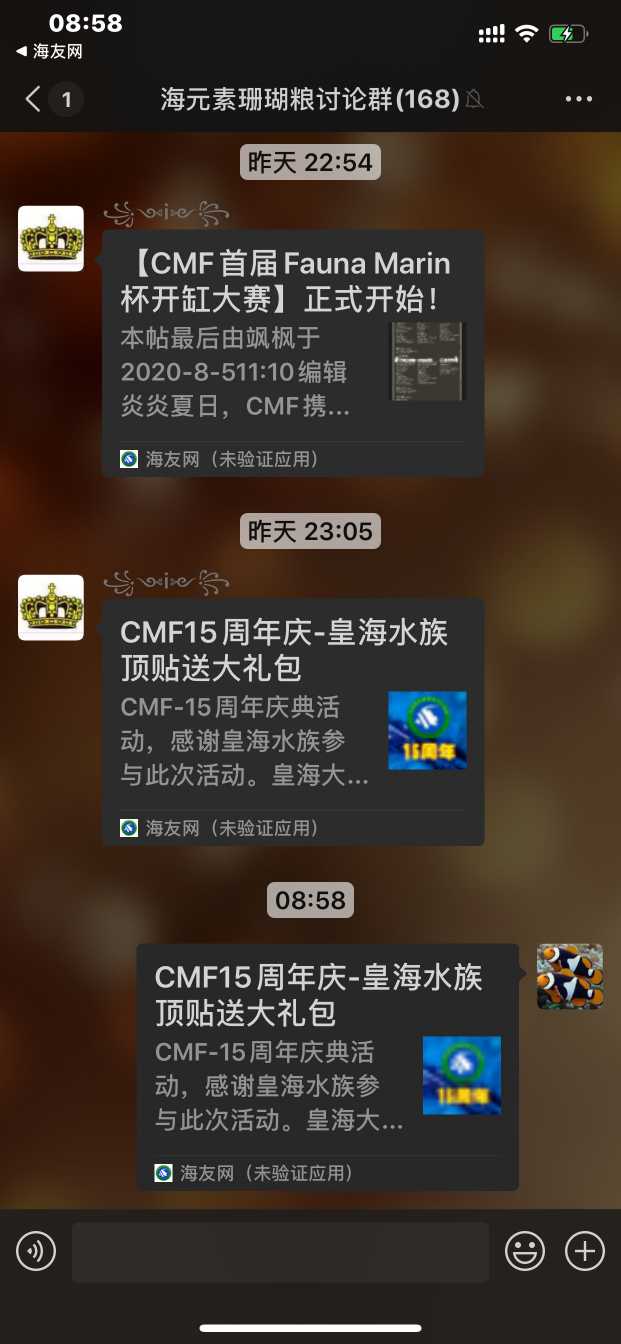Switch to voice message input
The height and width of the screenshot is (1344, 621).
(36, 1251)
